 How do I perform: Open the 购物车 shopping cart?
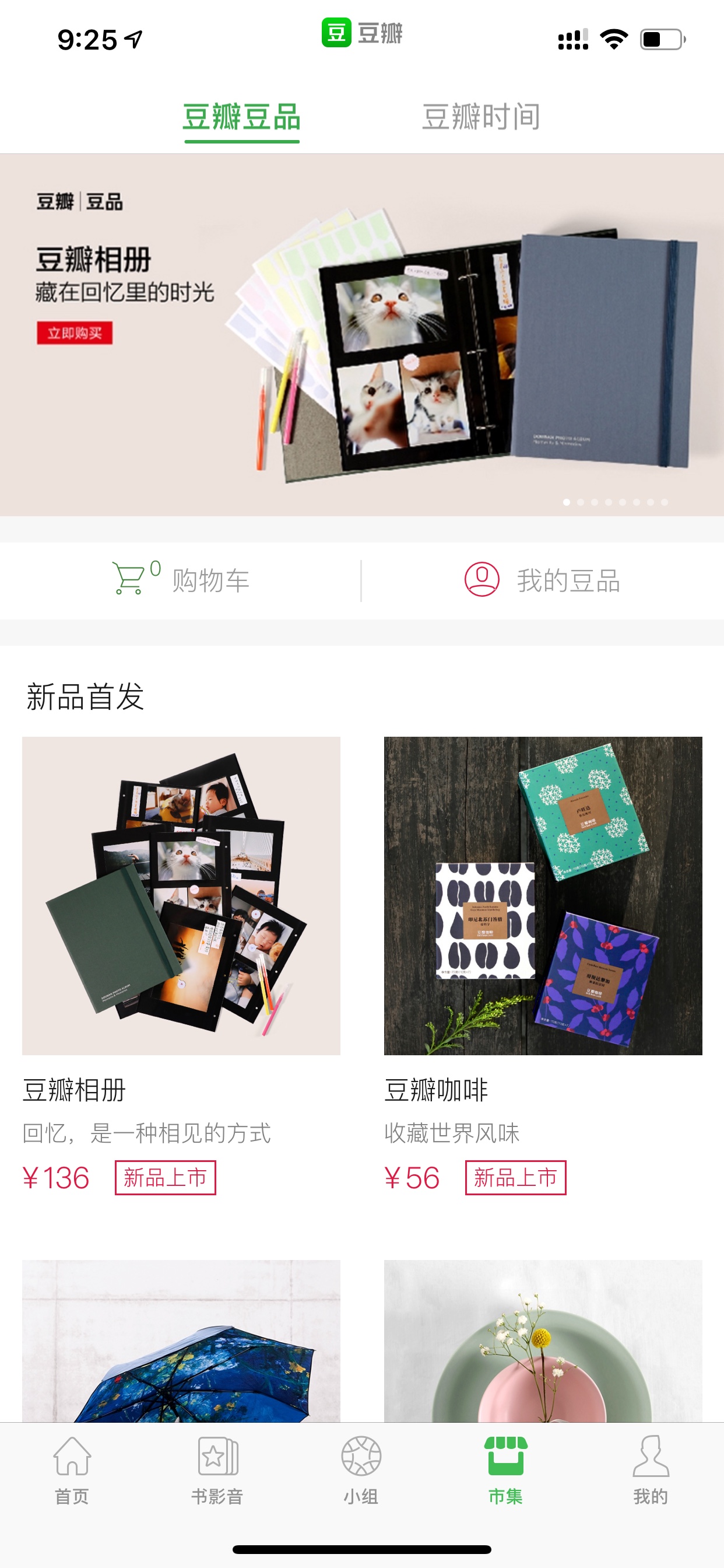point(181,580)
